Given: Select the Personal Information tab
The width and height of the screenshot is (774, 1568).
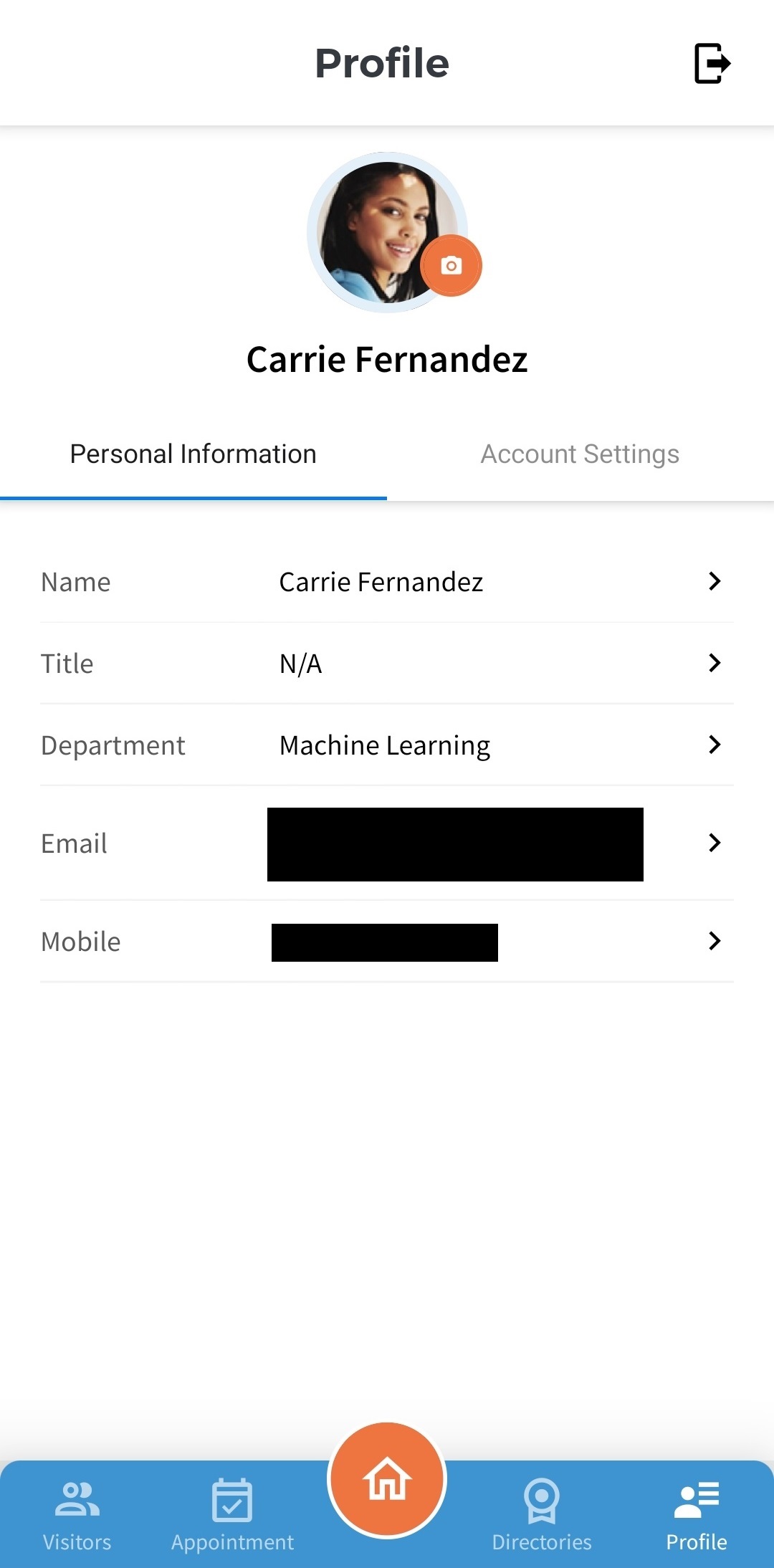Looking at the screenshot, I should [193, 454].
